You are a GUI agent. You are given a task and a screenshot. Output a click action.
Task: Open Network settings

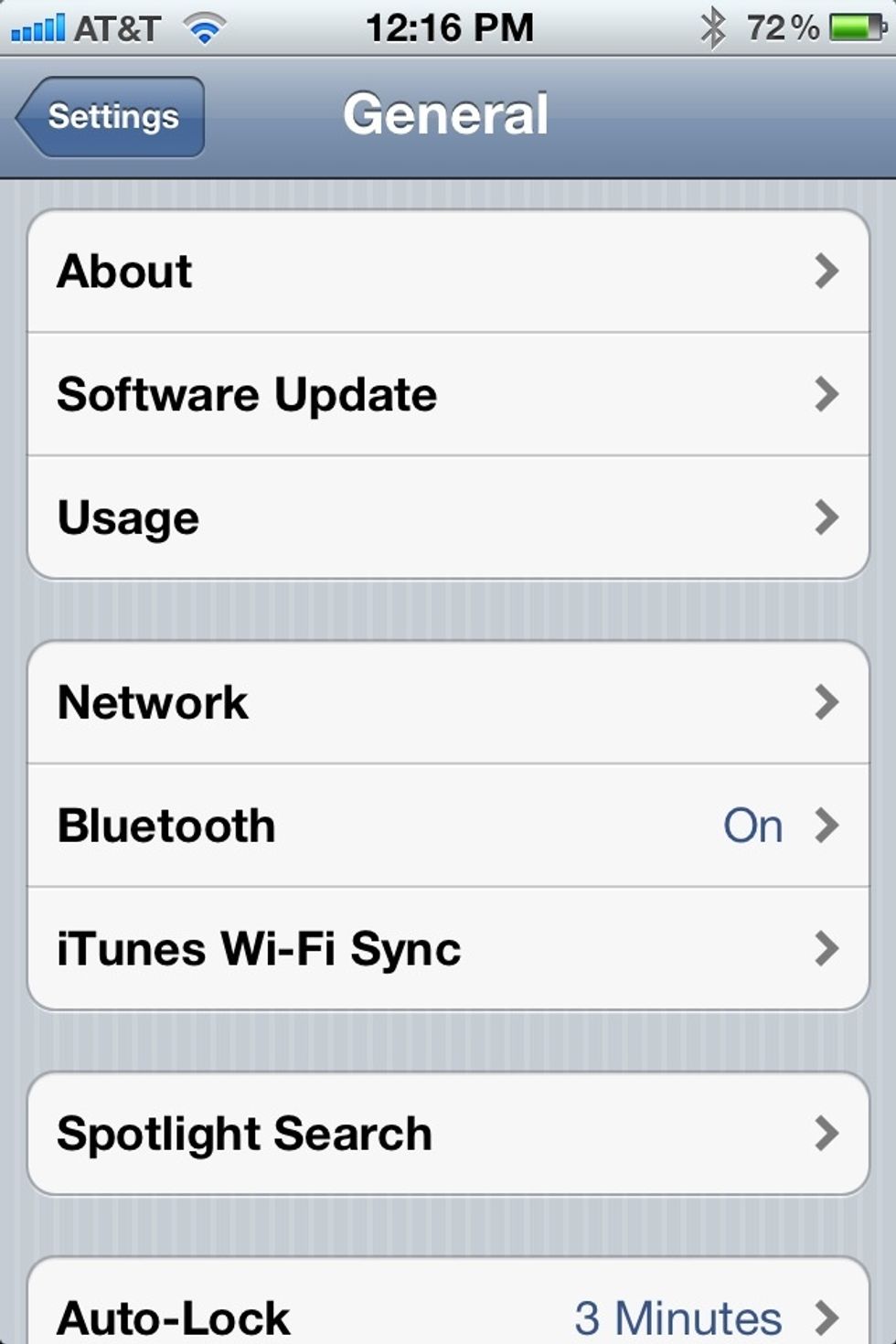(448, 702)
